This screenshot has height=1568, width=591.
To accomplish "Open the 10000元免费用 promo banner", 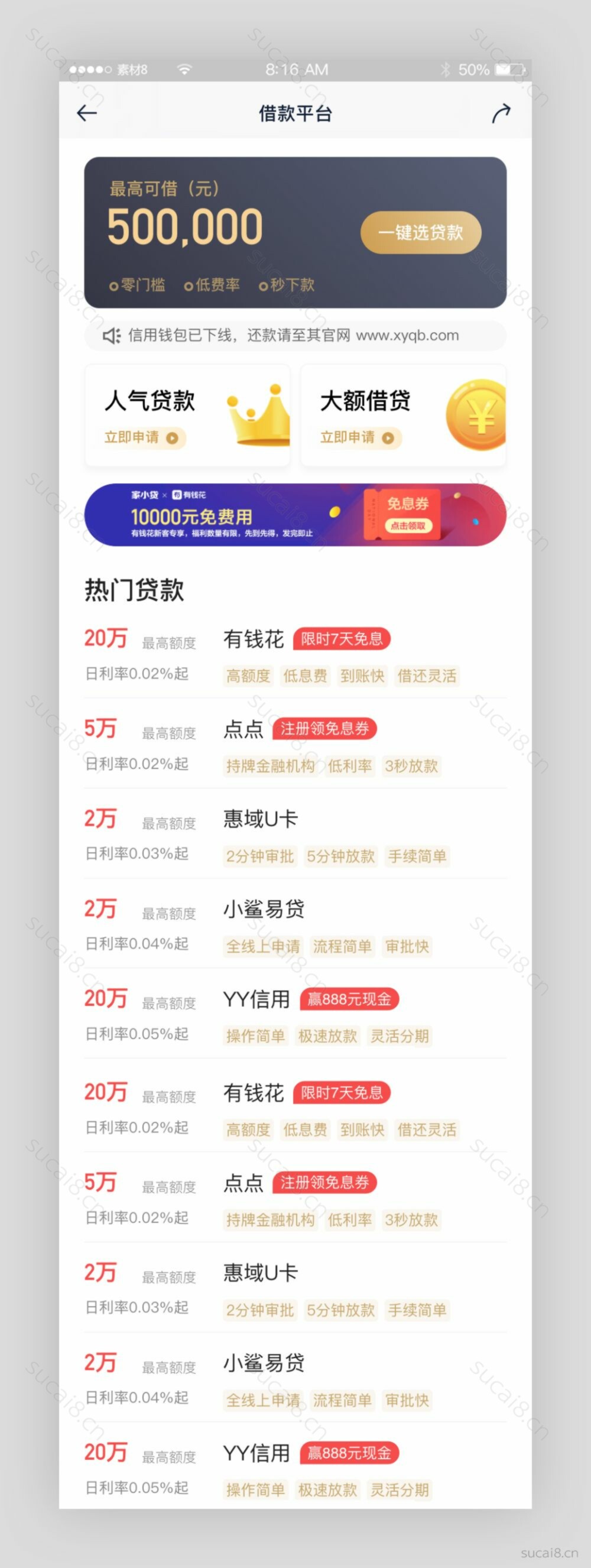I will click(x=295, y=515).
